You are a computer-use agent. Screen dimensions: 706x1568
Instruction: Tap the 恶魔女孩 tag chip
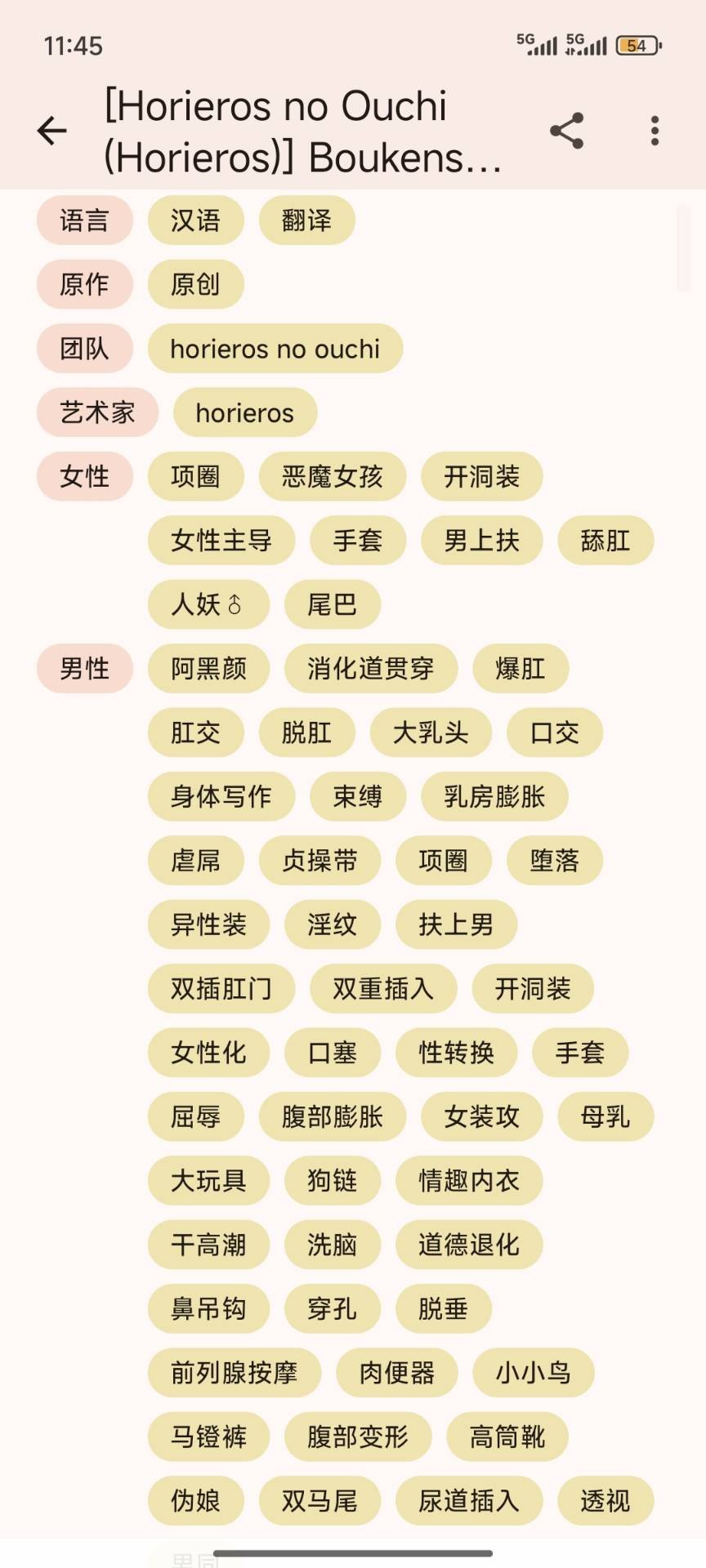[x=332, y=476]
